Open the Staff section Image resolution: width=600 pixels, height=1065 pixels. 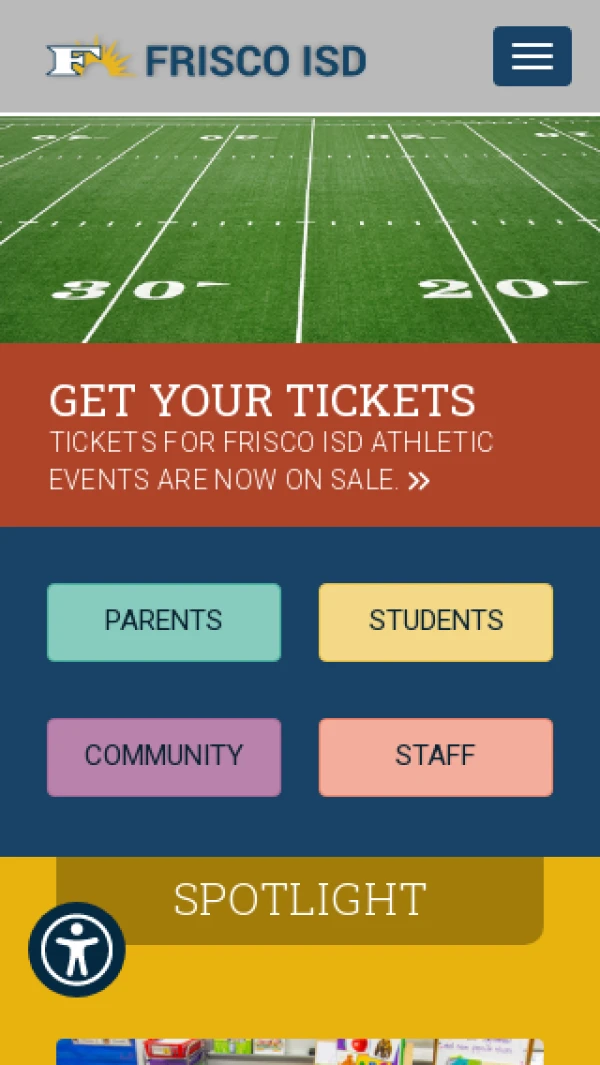coord(436,757)
